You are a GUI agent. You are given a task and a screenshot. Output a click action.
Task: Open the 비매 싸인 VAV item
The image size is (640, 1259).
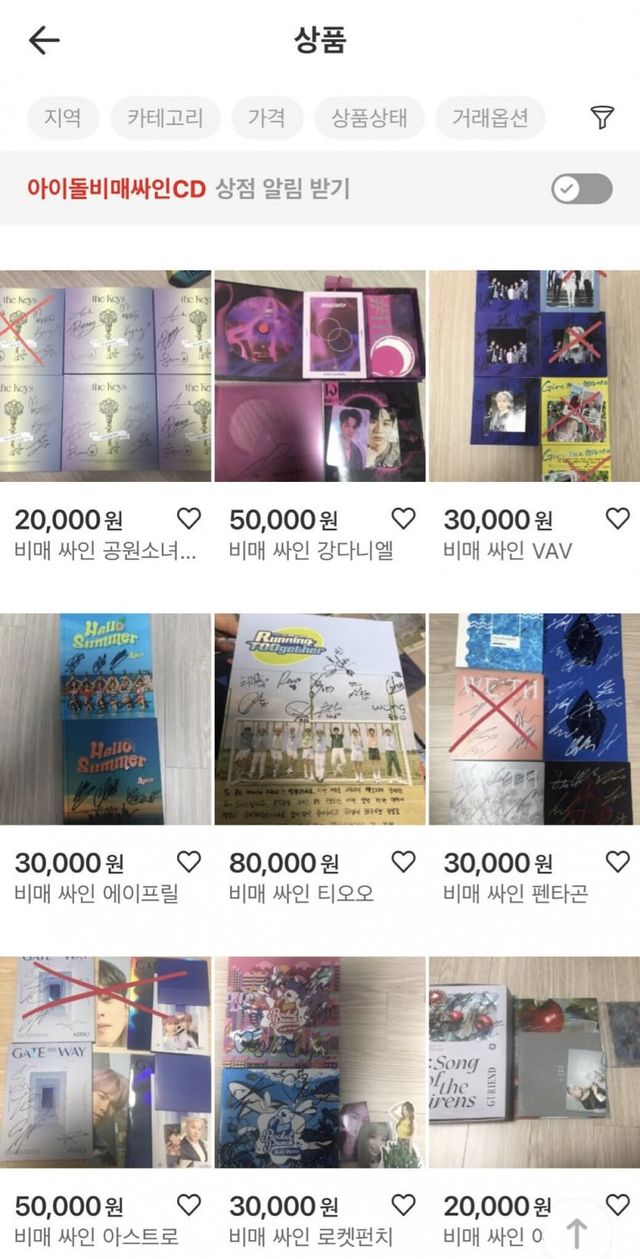534,376
